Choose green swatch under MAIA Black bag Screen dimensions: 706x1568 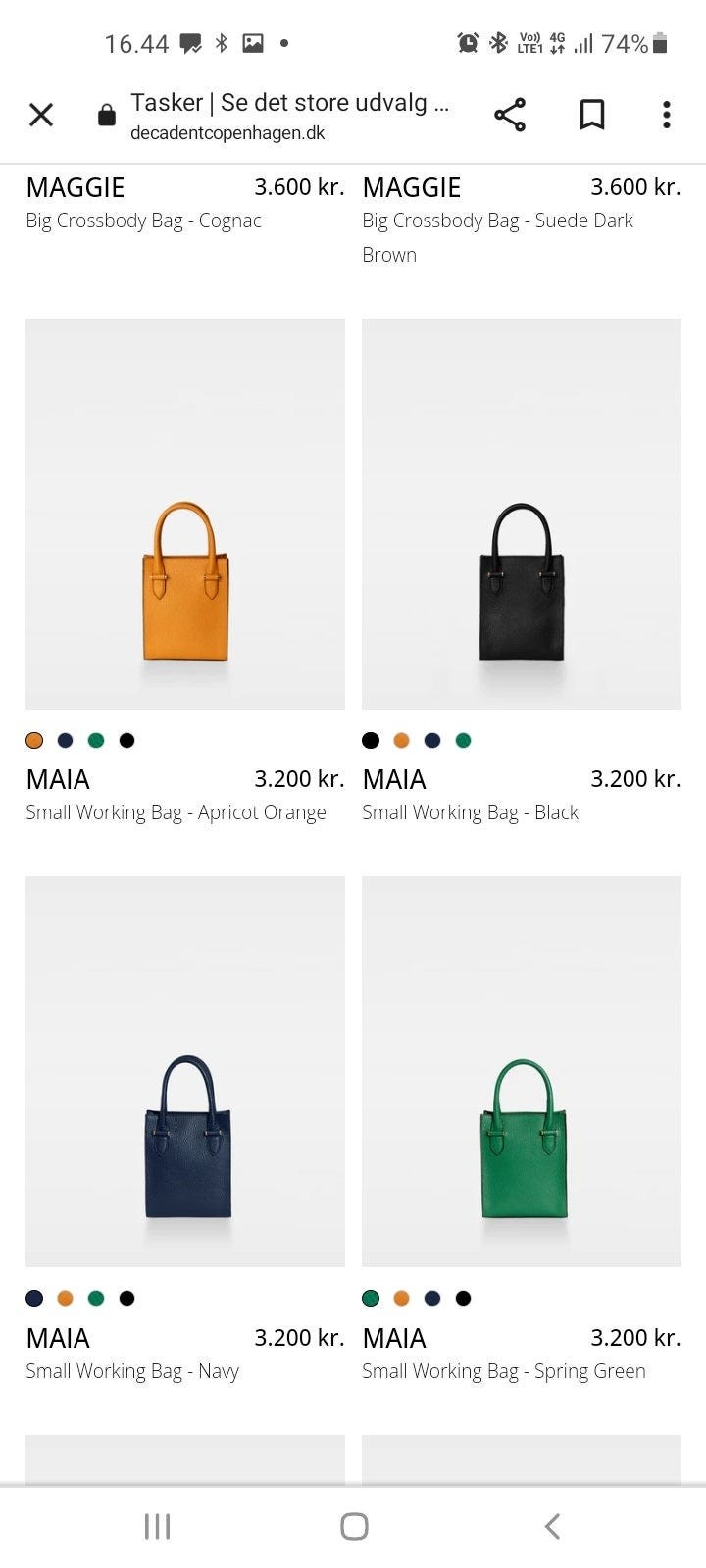[463, 740]
